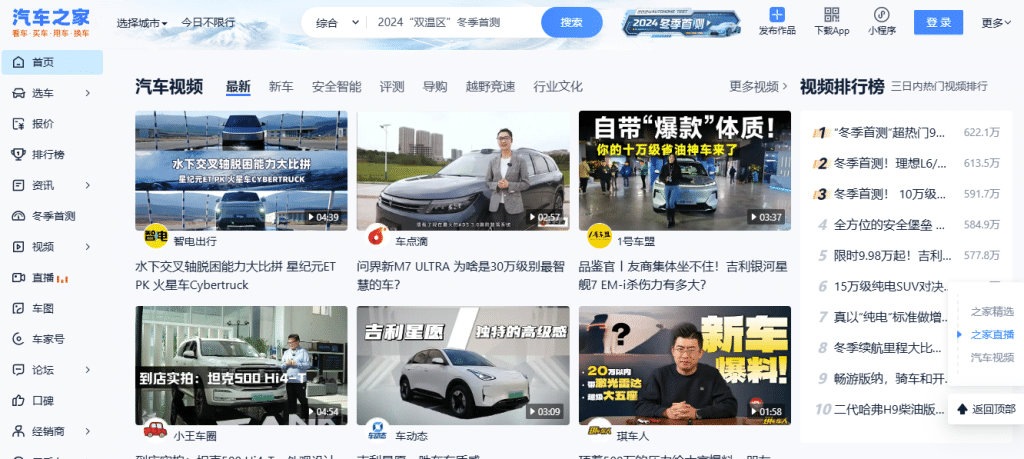Select the 越野竞速 video tab
1024x459 pixels.
[490, 87]
